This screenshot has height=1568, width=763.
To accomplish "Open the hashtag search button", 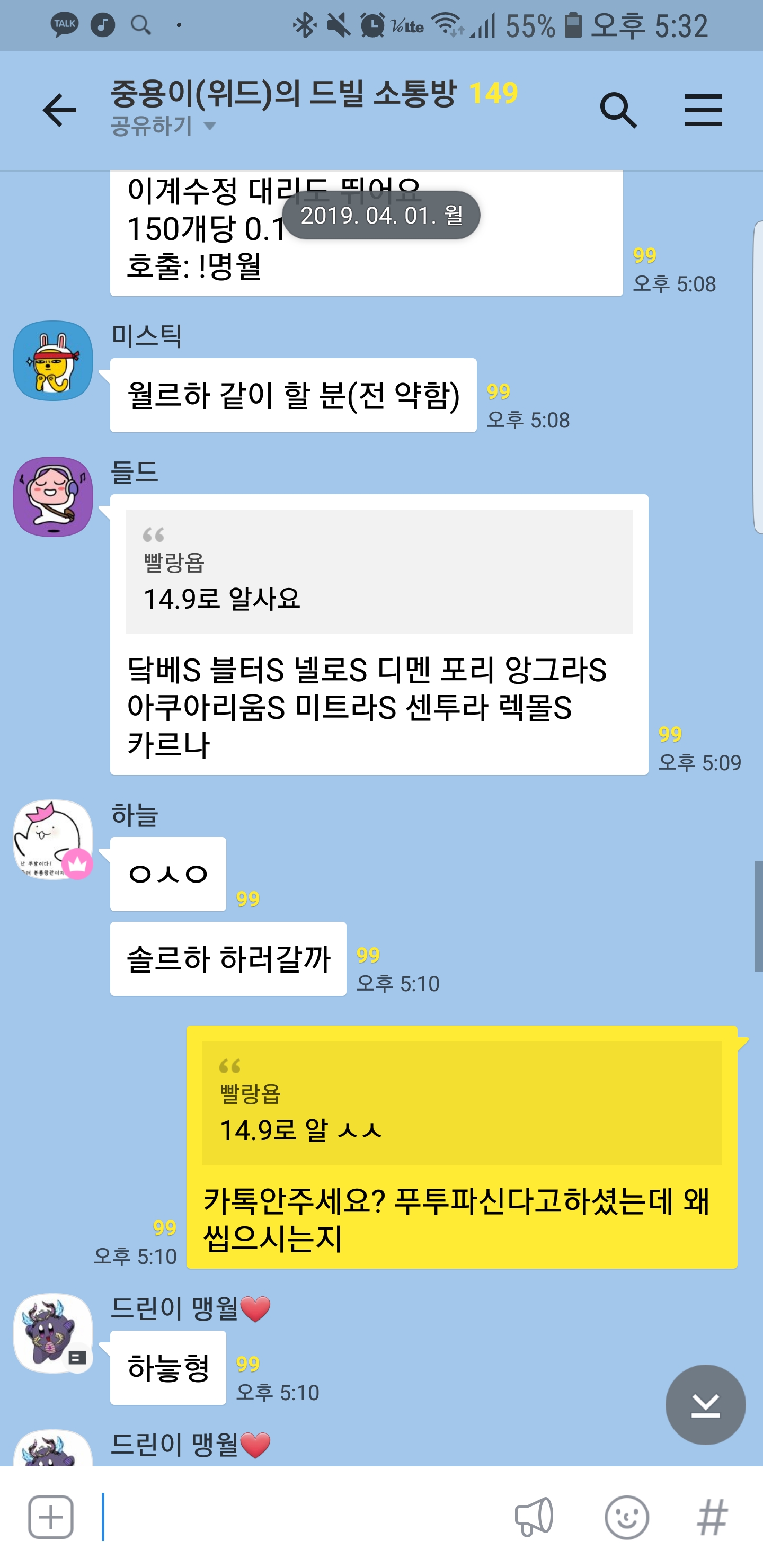I will coord(713,1516).
